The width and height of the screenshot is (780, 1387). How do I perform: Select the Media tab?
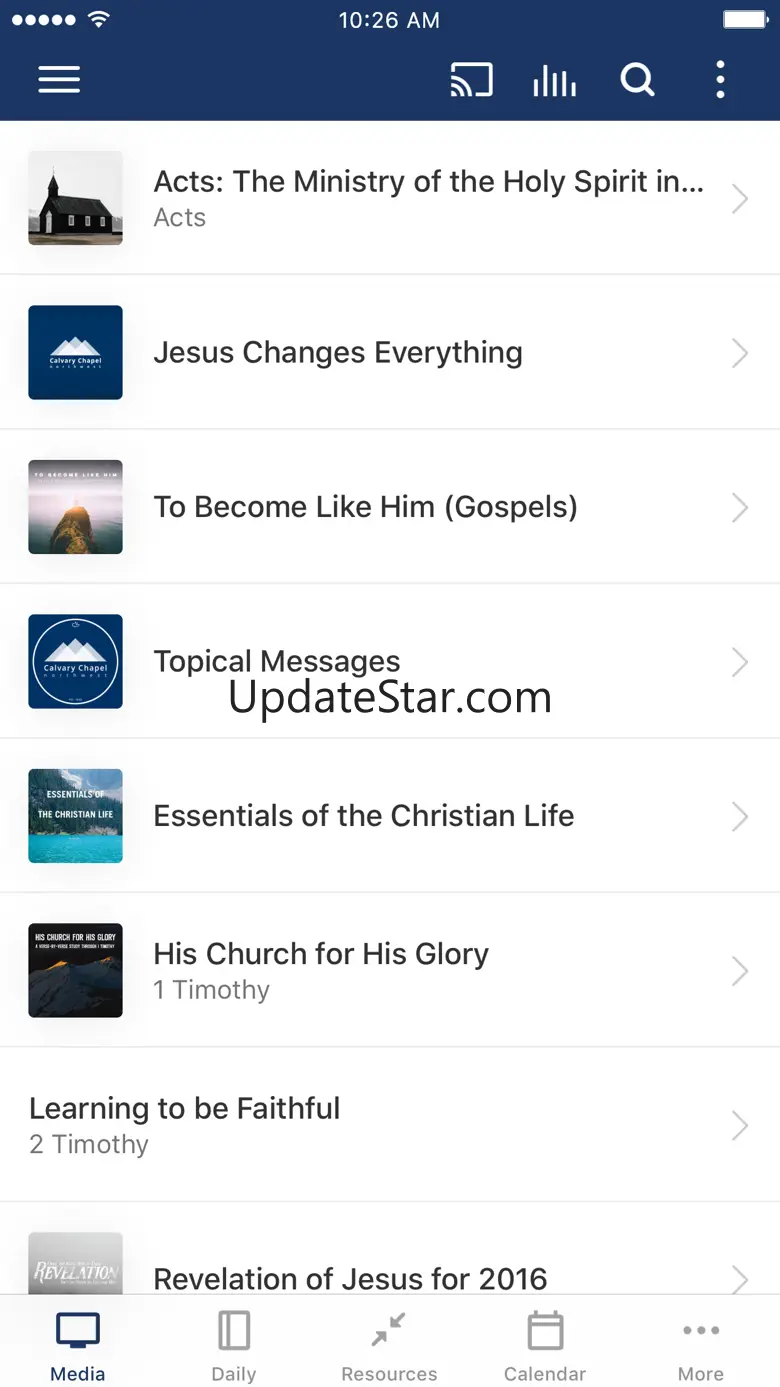78,1346
